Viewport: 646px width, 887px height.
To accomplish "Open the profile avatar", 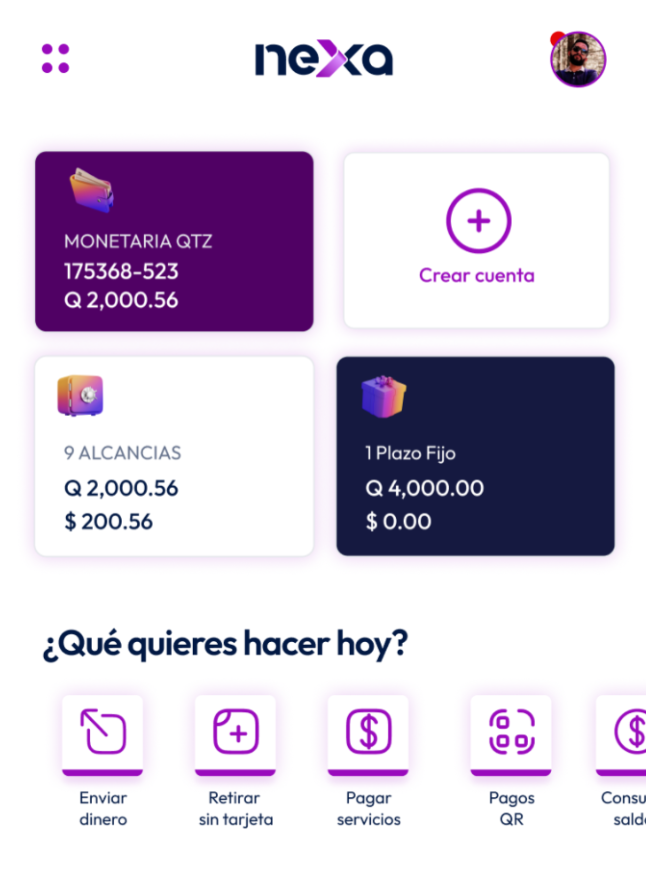I will coord(578,59).
